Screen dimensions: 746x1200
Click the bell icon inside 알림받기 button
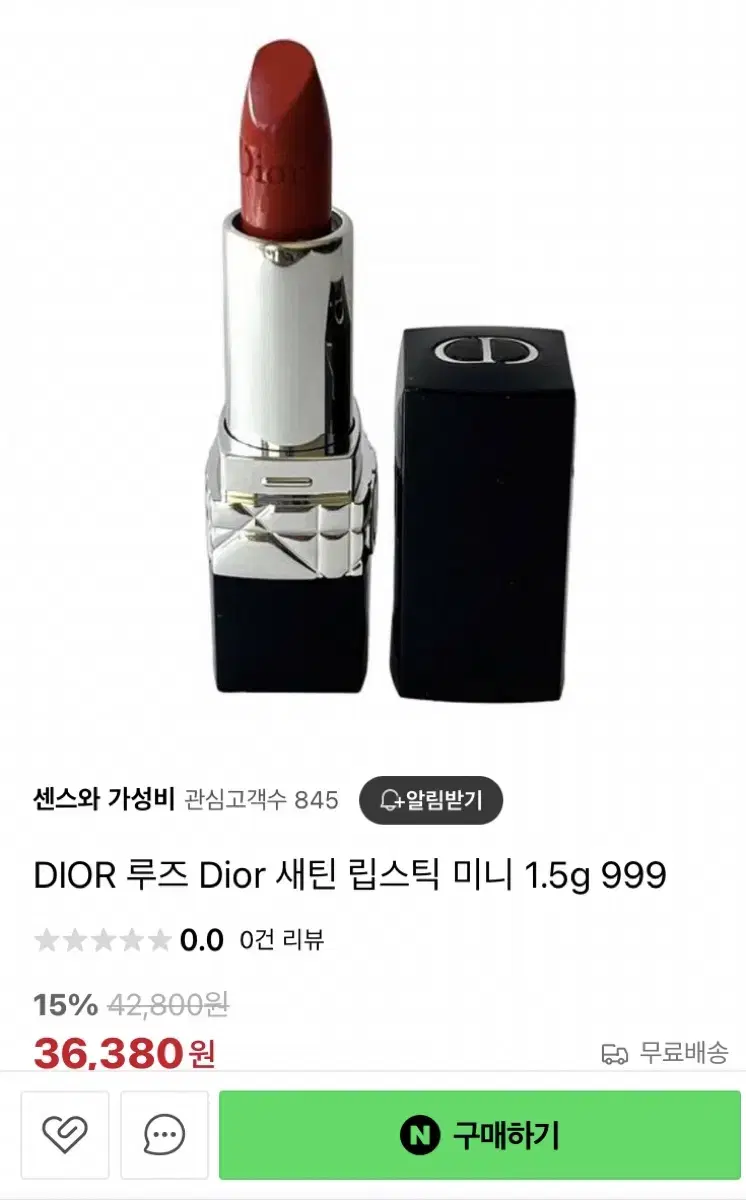point(389,799)
